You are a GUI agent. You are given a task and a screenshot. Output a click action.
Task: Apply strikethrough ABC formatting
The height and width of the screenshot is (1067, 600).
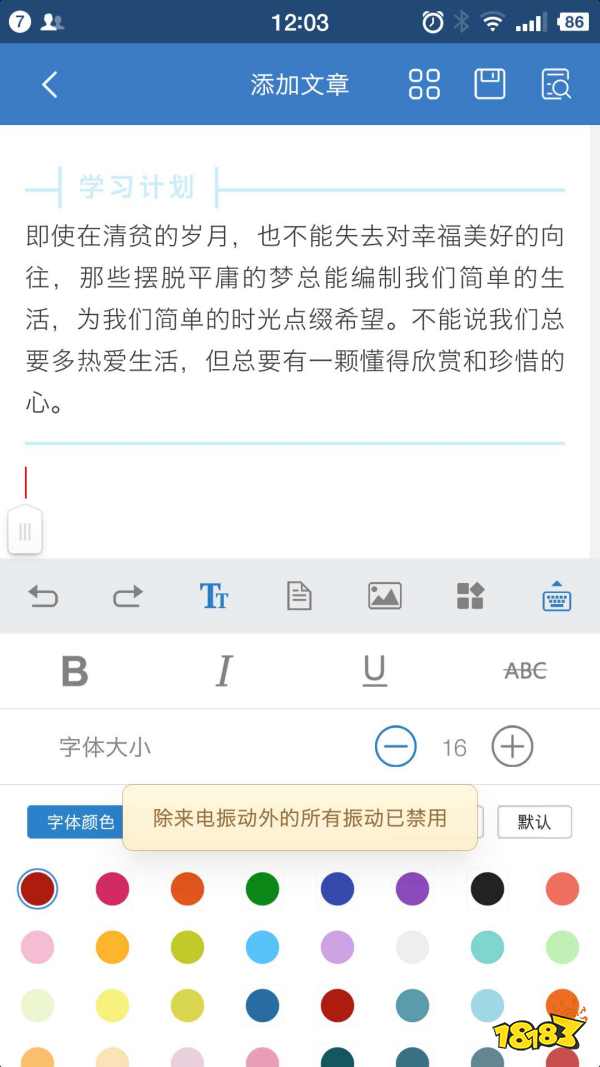[x=525, y=671]
